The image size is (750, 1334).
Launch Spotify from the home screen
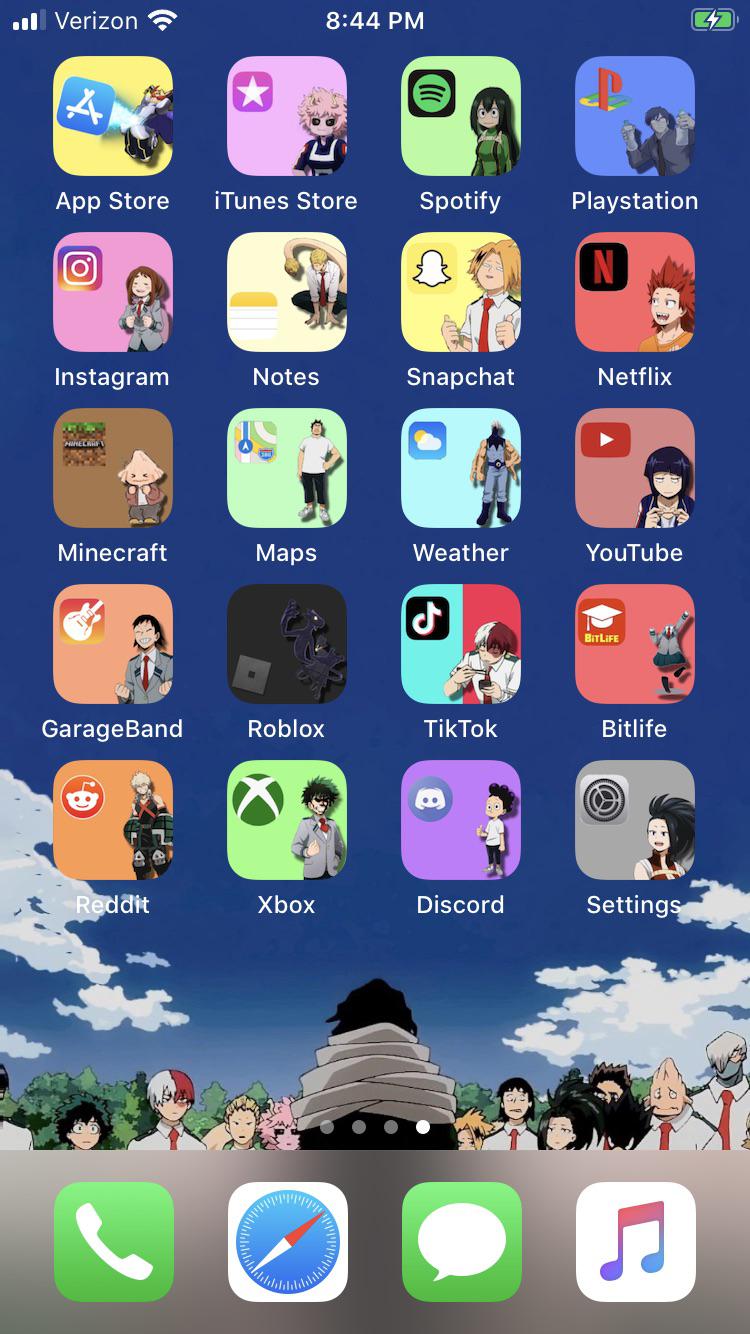[x=461, y=116]
